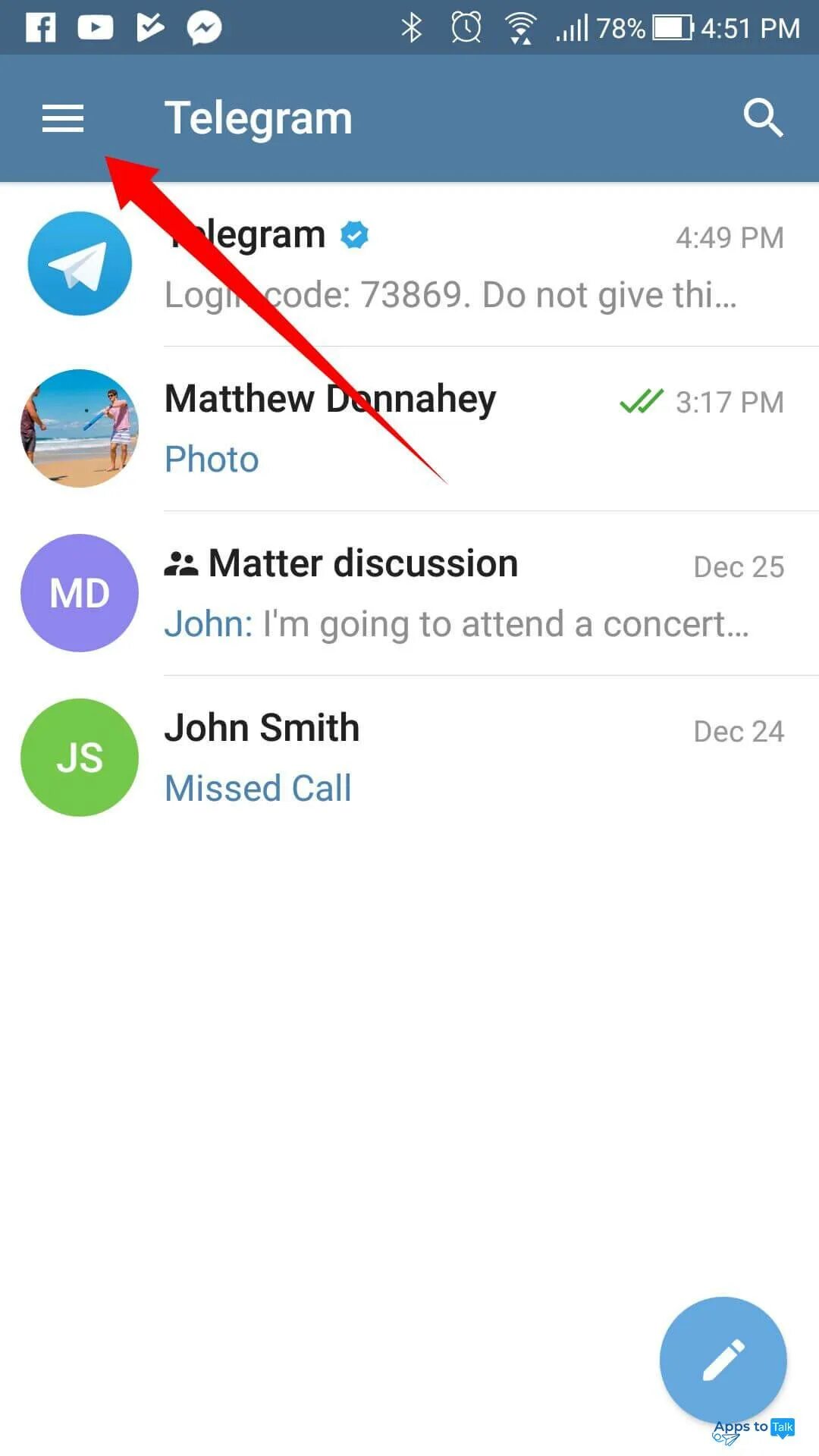
Task: Open the verified Telegram chat
Action: (455, 265)
